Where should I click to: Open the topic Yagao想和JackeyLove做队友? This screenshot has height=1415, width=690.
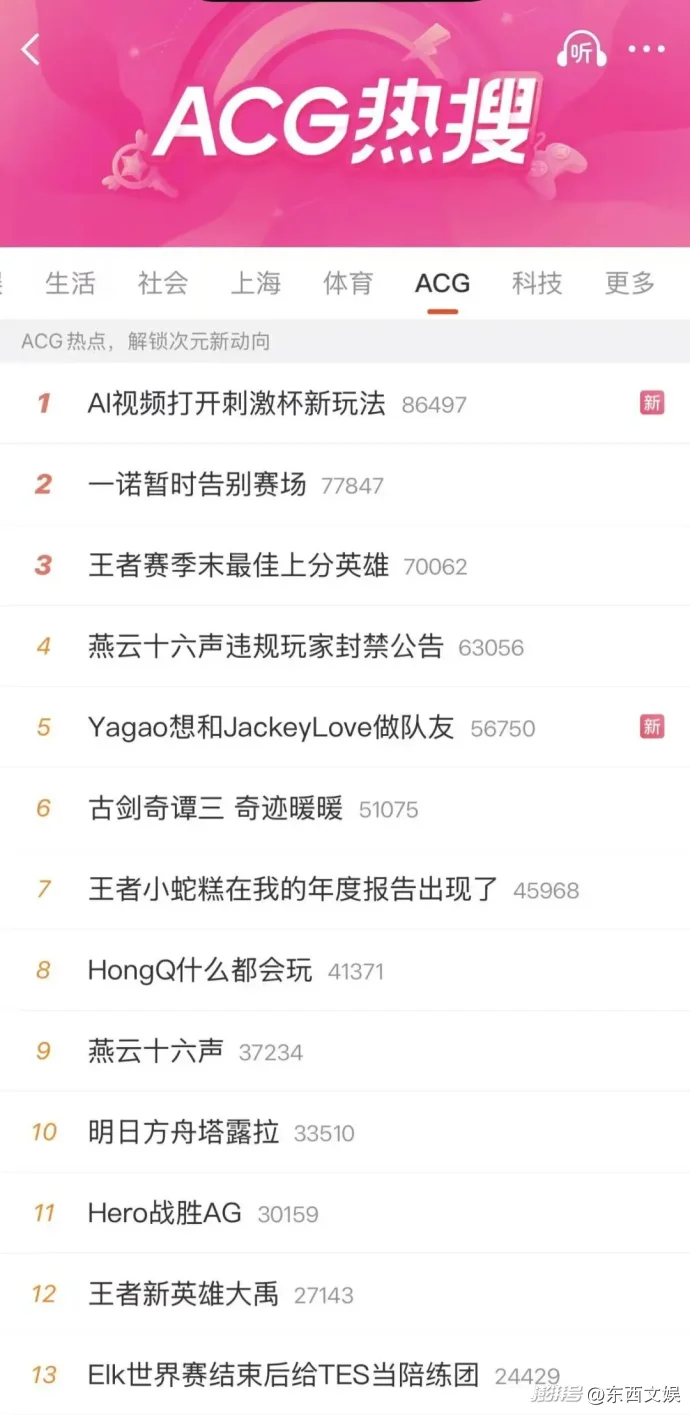click(271, 728)
